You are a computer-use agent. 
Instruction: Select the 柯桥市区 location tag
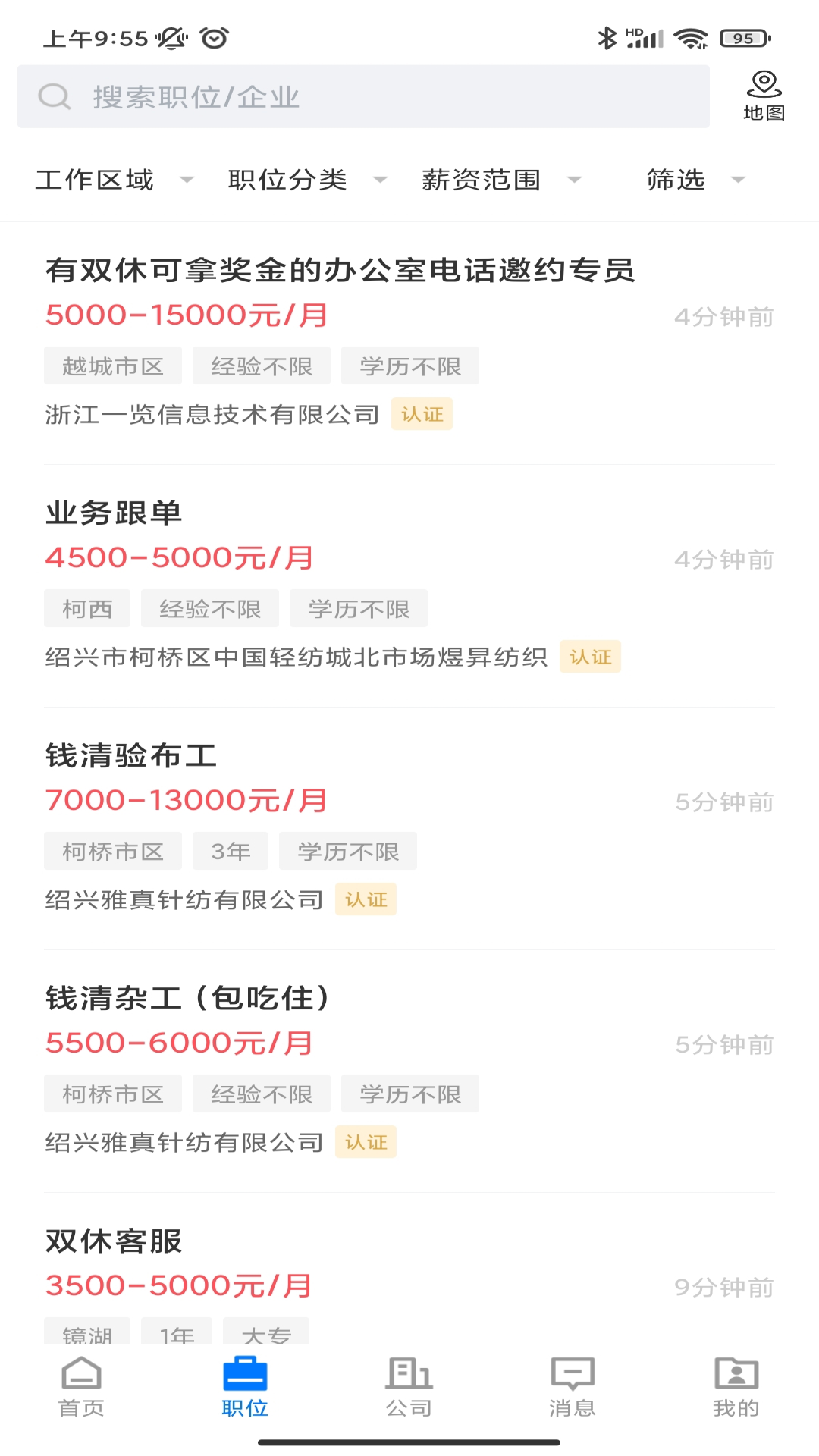point(113,850)
